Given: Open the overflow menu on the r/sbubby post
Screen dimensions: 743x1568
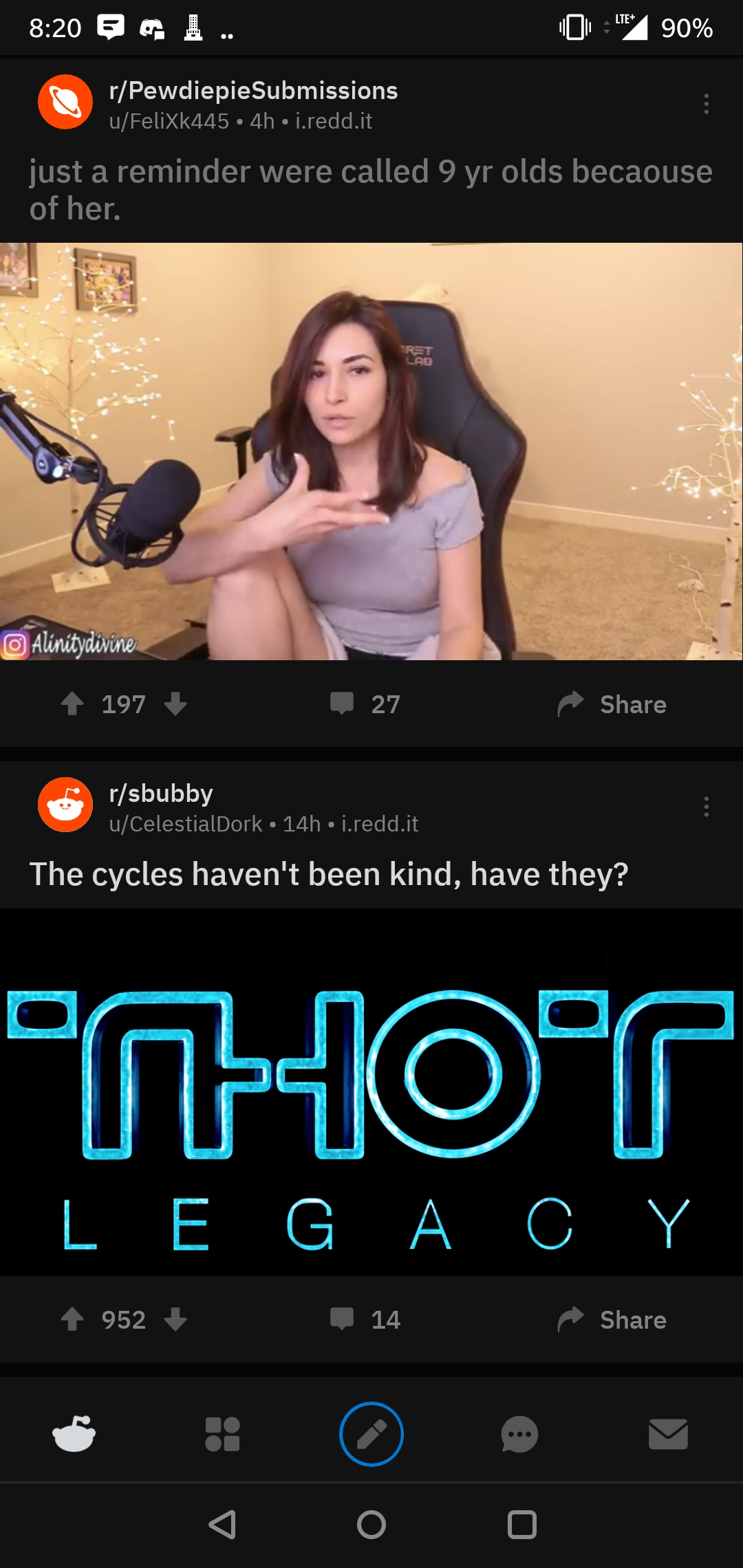Looking at the screenshot, I should click(706, 808).
